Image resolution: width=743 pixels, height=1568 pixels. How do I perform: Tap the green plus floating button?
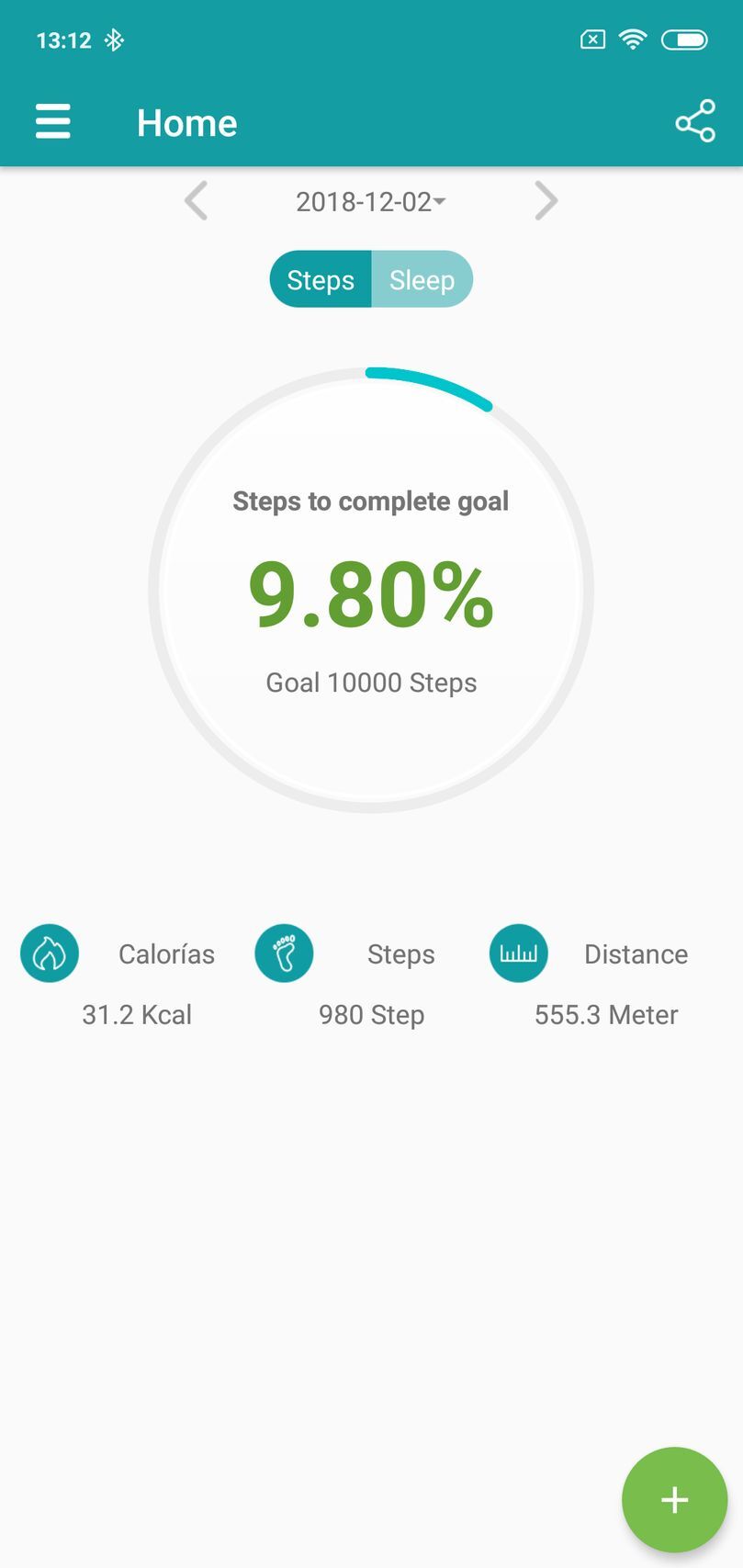[674, 1499]
